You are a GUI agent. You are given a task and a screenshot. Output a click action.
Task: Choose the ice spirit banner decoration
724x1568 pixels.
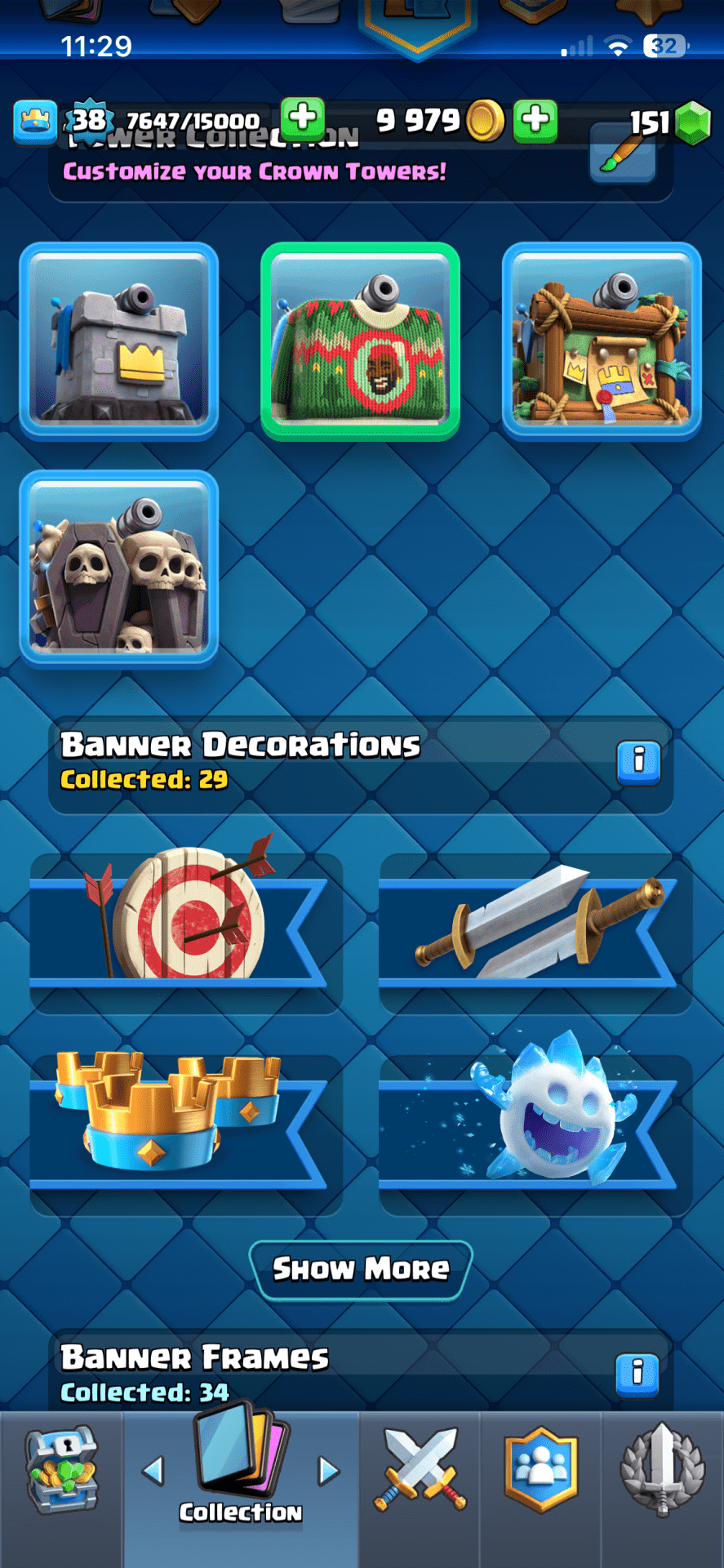coord(535,1123)
